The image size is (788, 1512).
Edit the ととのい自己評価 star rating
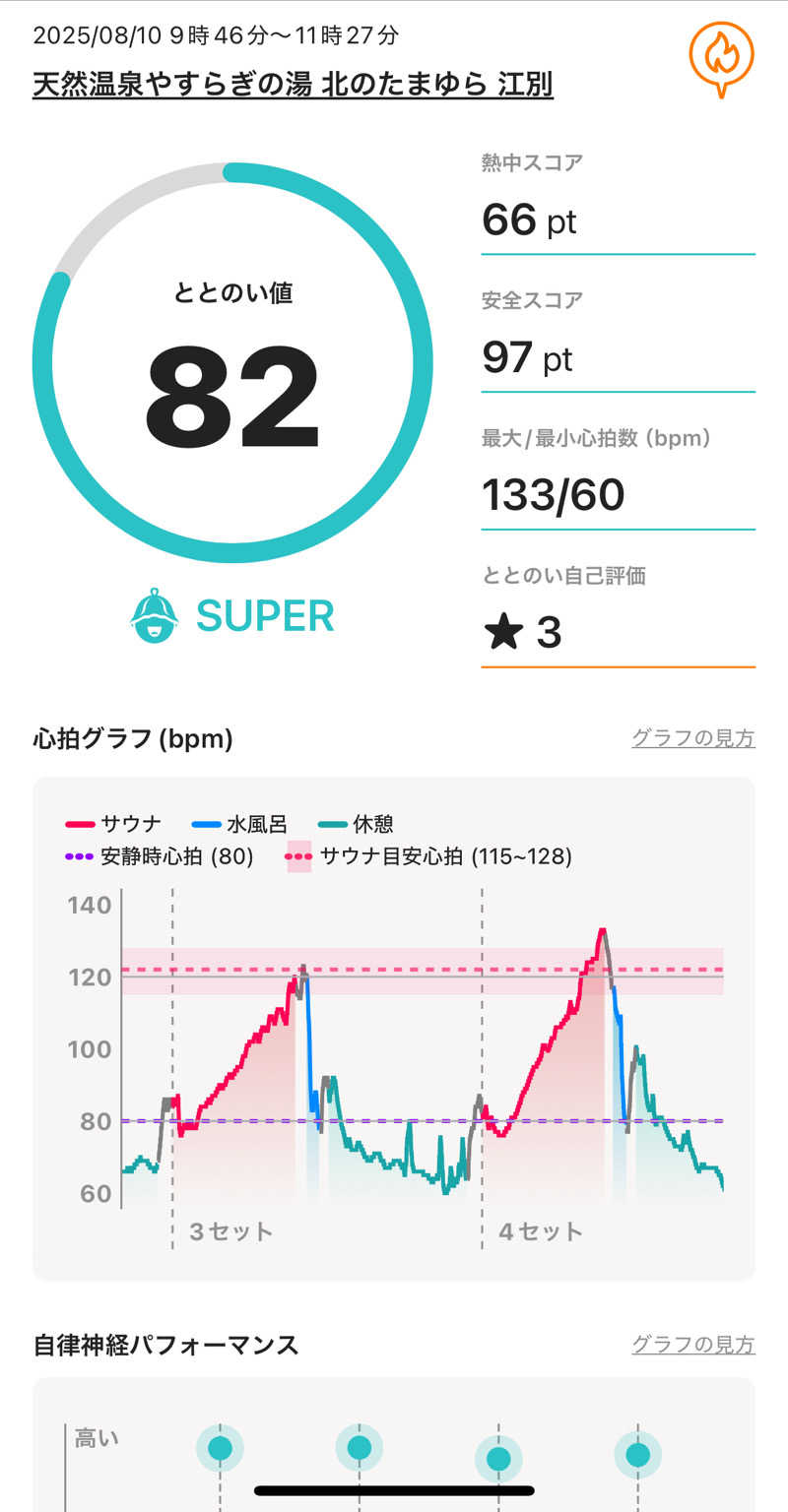tap(522, 633)
